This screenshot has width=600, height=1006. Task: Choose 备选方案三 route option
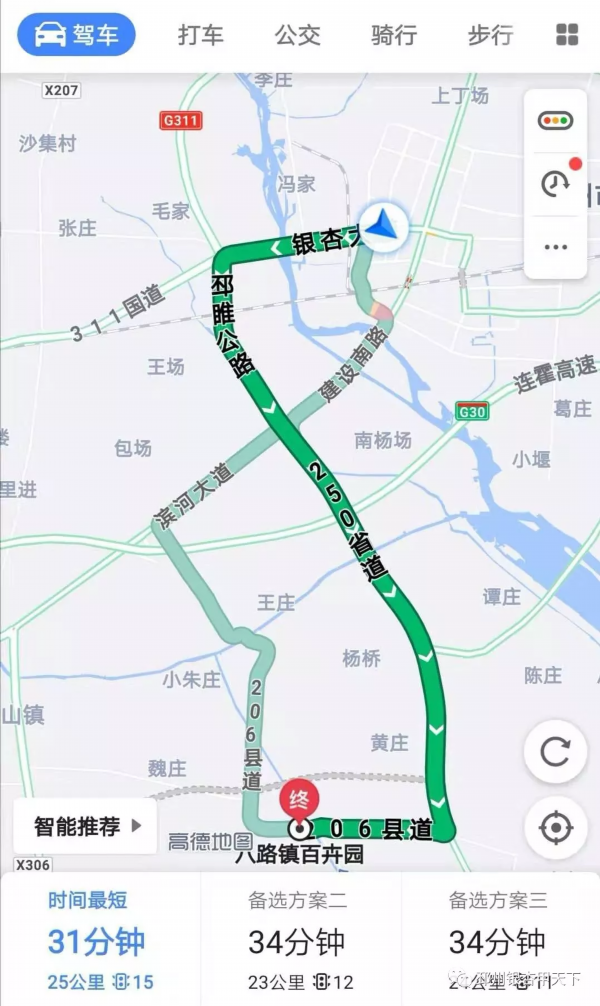(500, 939)
